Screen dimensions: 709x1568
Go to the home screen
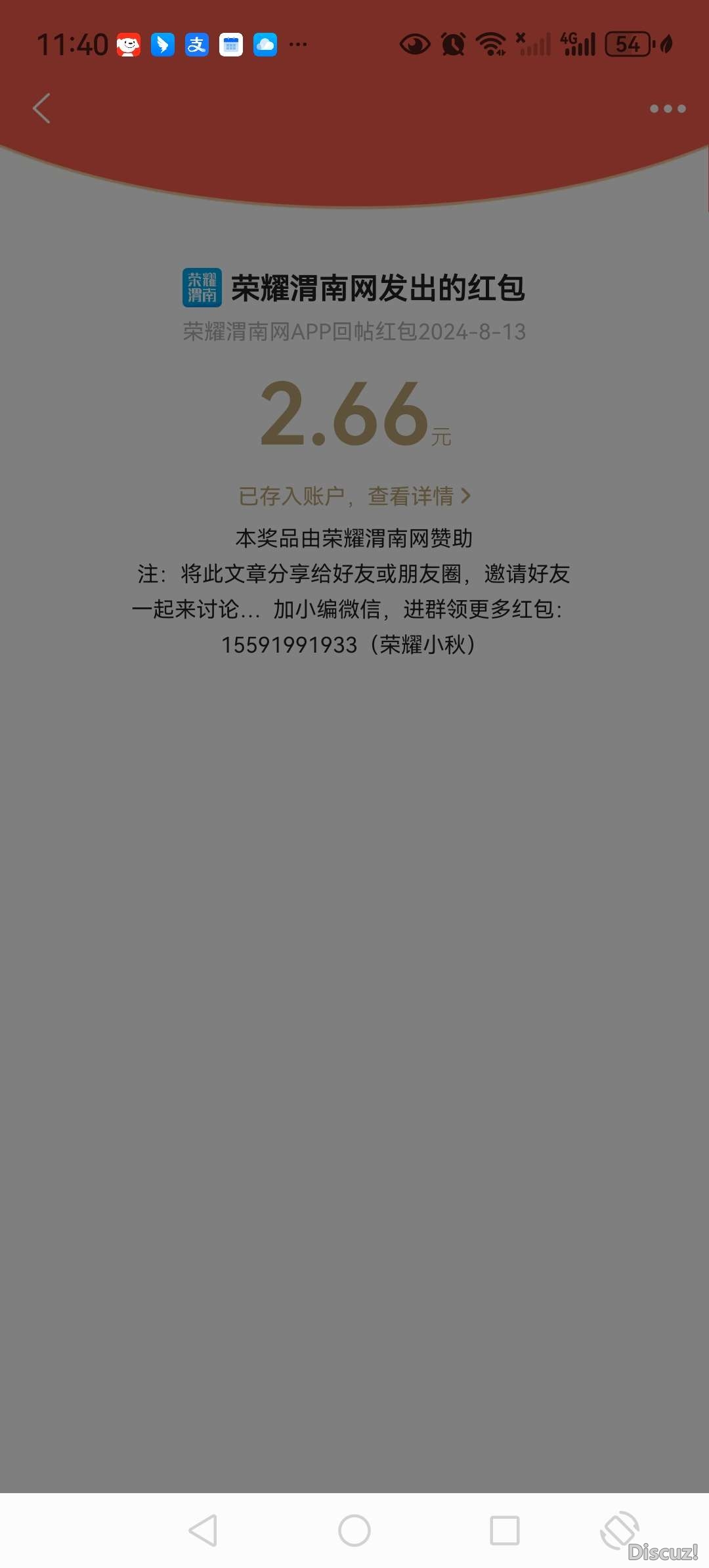(354, 1531)
